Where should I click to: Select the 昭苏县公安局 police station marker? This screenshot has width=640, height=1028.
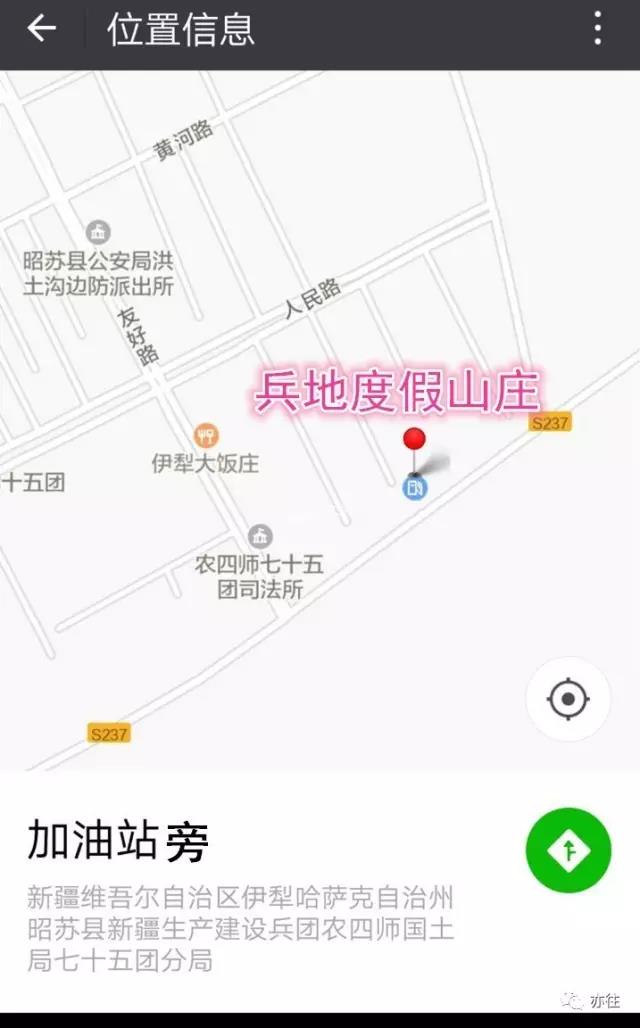98,232
